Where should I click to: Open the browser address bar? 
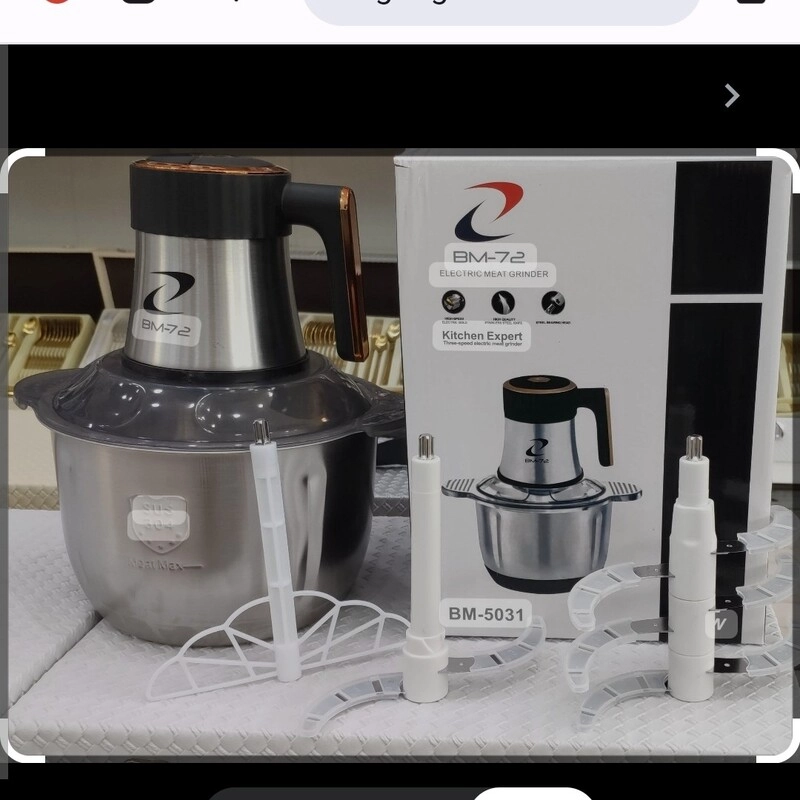tap(500, 10)
